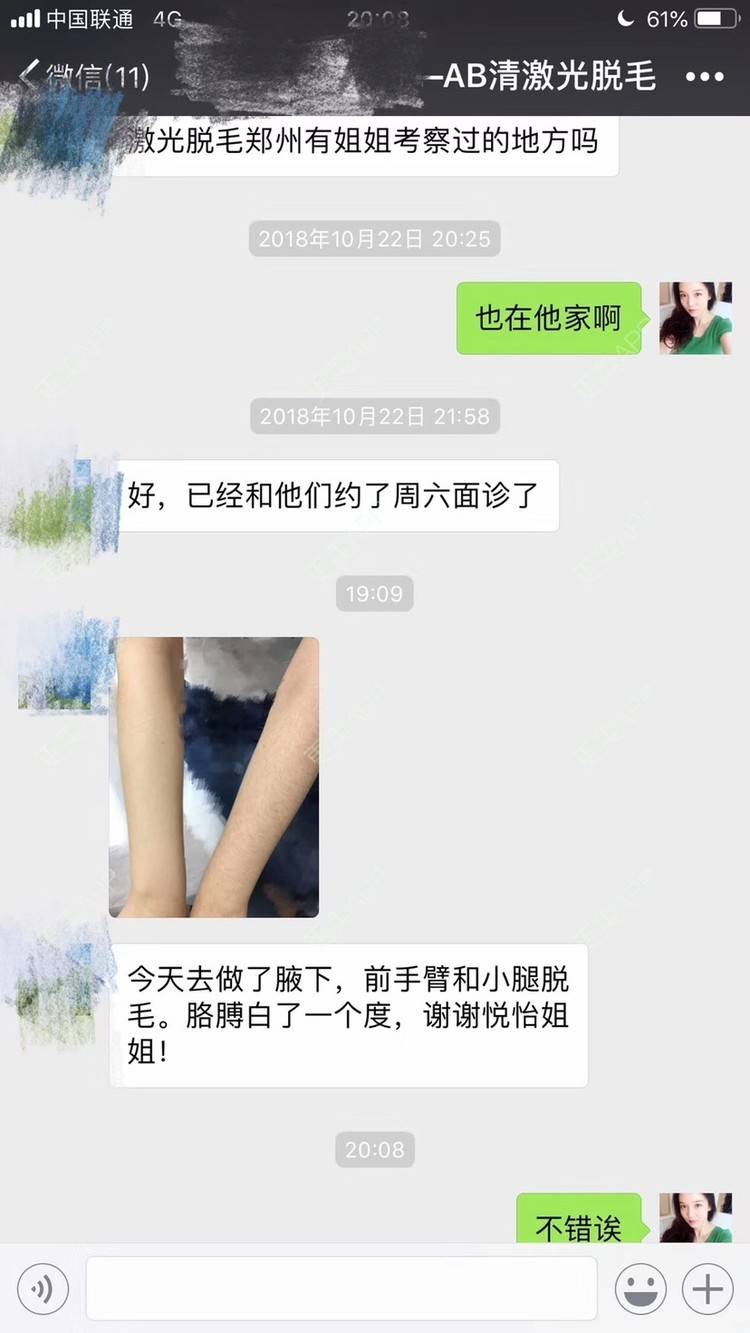The image size is (750, 1333).
Task: Tap the 微信(11) unread chats label
Action: [100, 75]
